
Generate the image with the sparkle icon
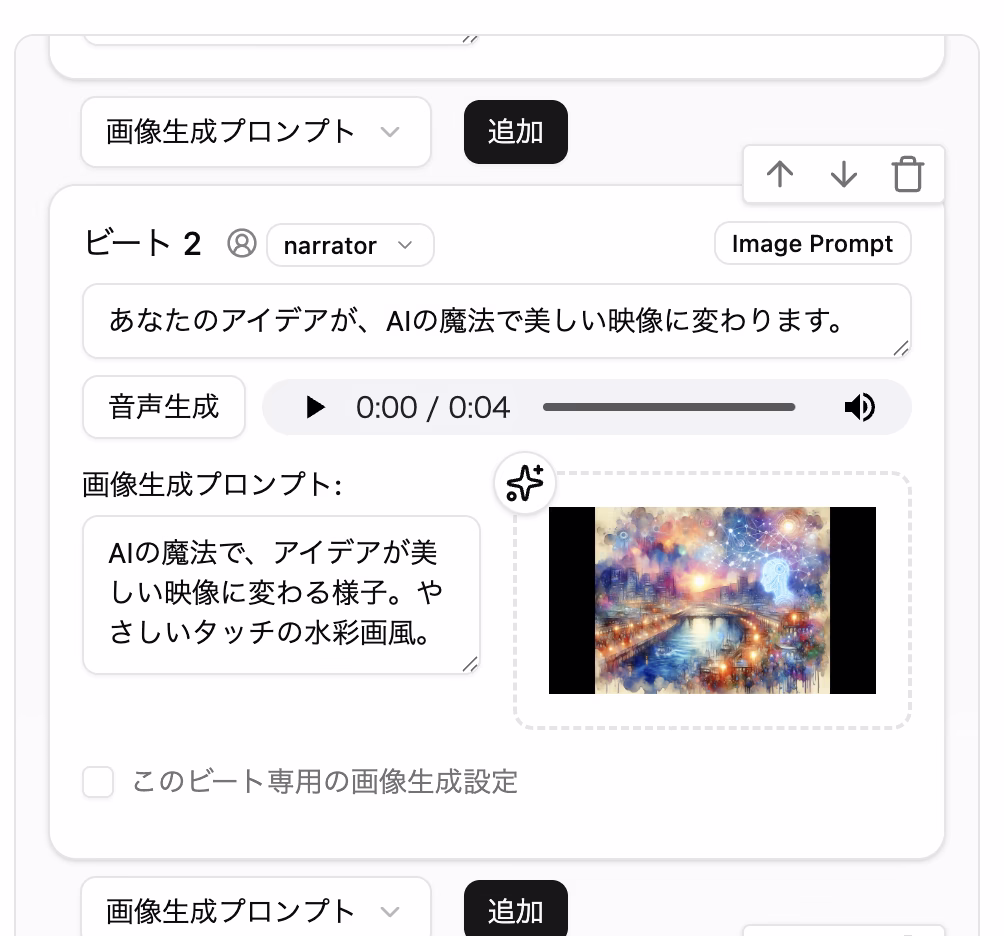click(x=525, y=484)
